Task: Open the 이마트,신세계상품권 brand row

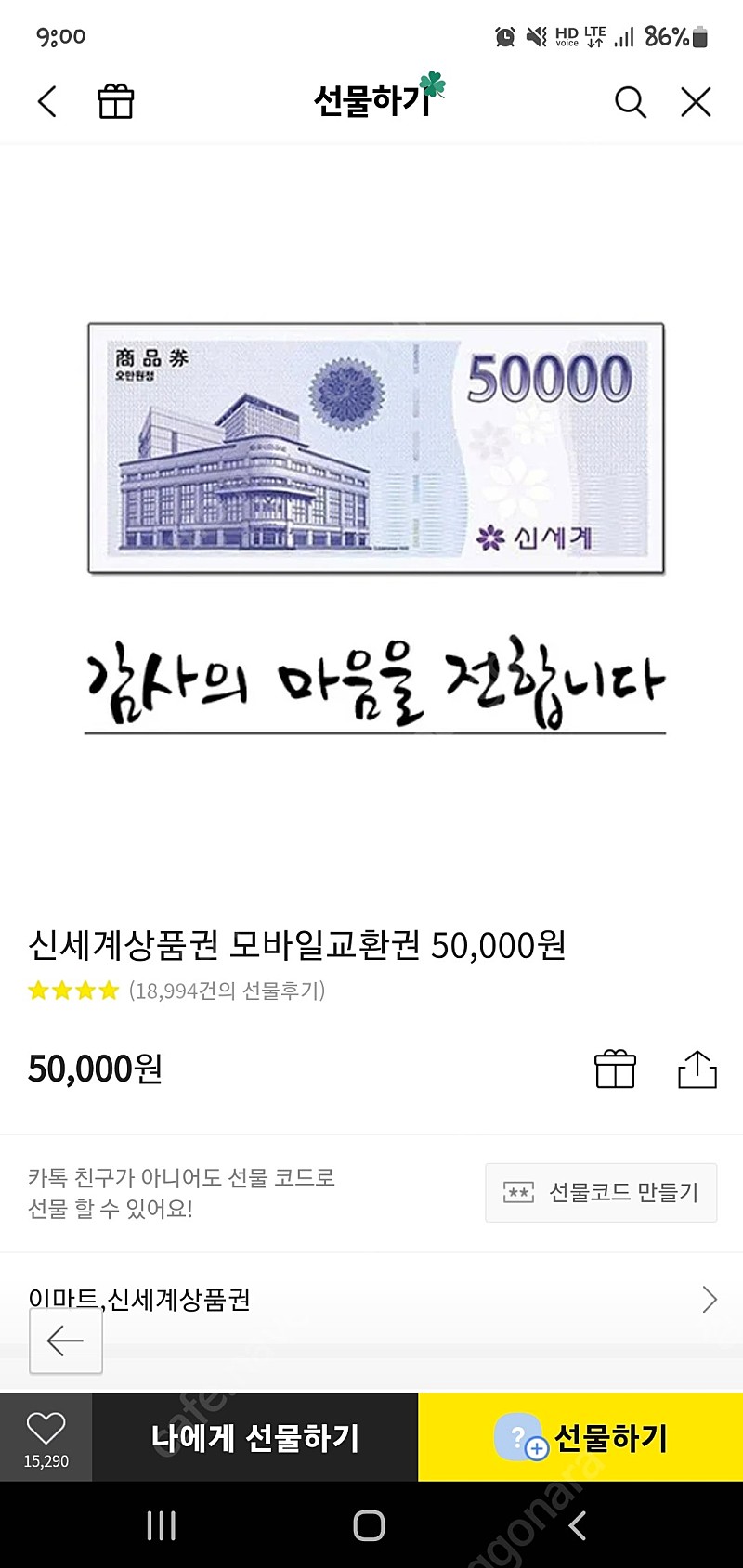Action: coord(371,1299)
